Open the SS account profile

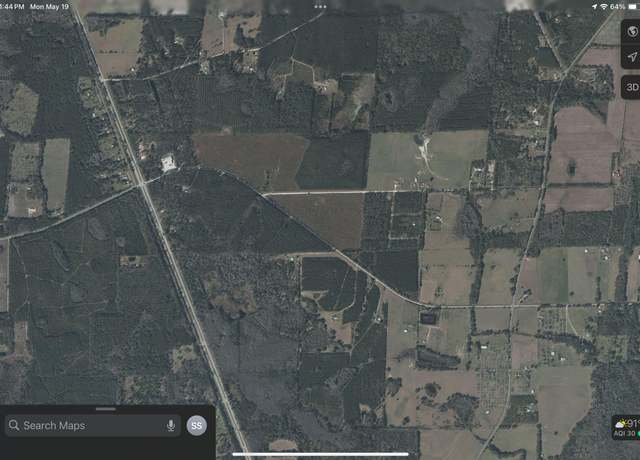(197, 425)
